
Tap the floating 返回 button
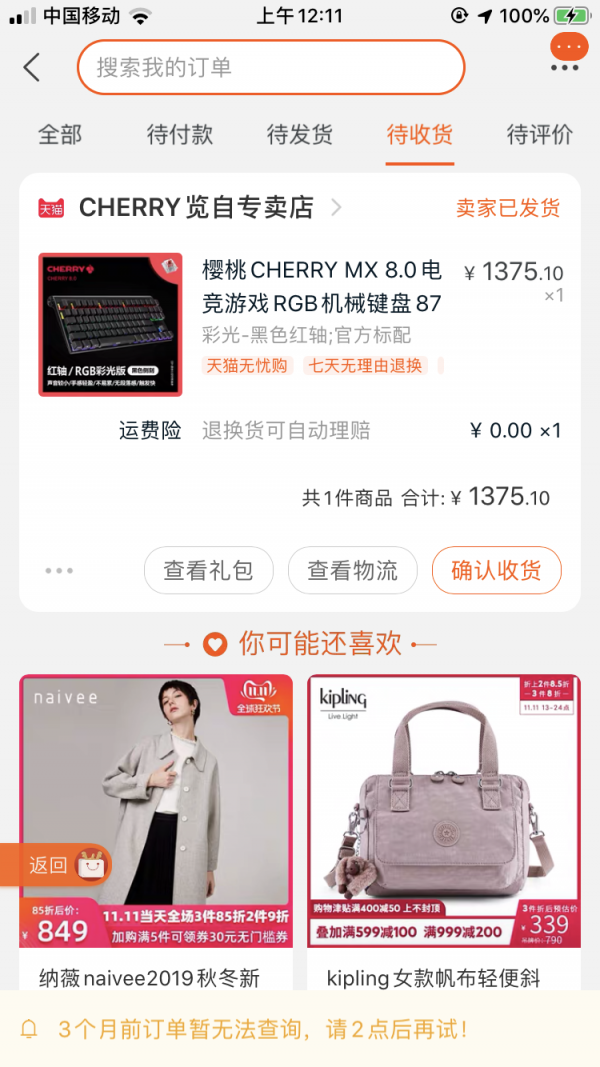pos(56,865)
